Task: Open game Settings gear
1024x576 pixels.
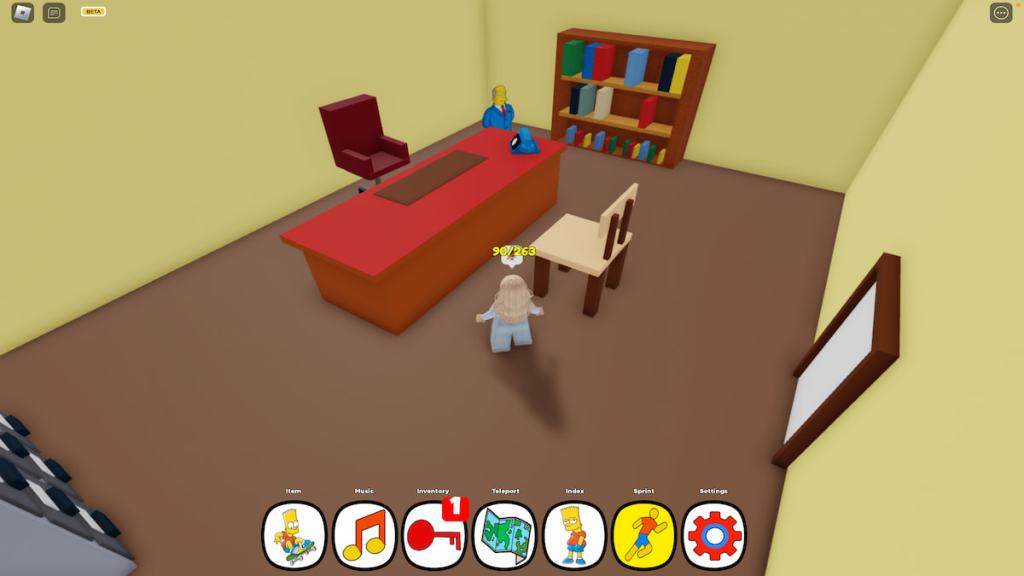Action: (713, 535)
